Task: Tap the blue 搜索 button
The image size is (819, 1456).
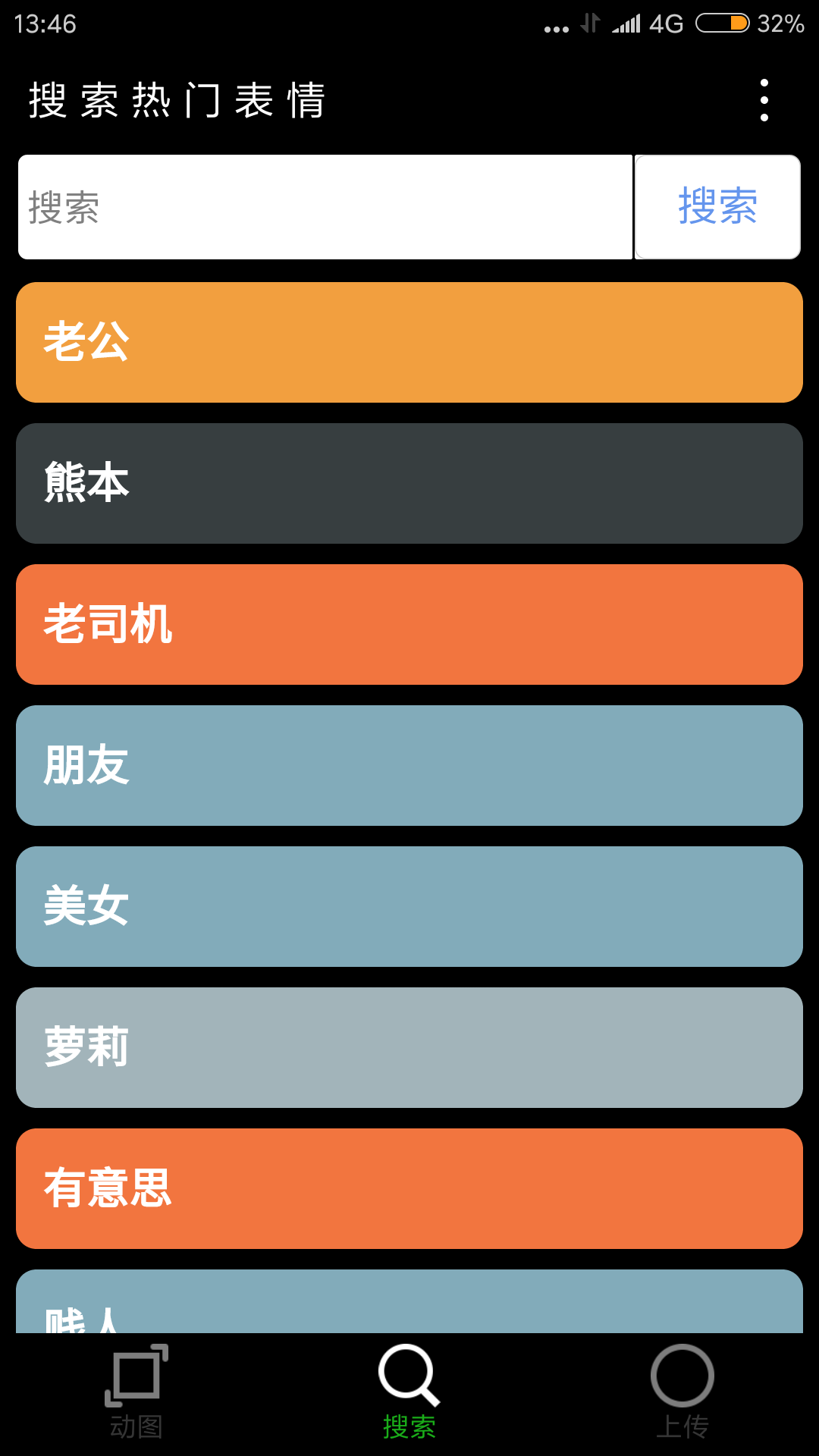Action: (717, 207)
